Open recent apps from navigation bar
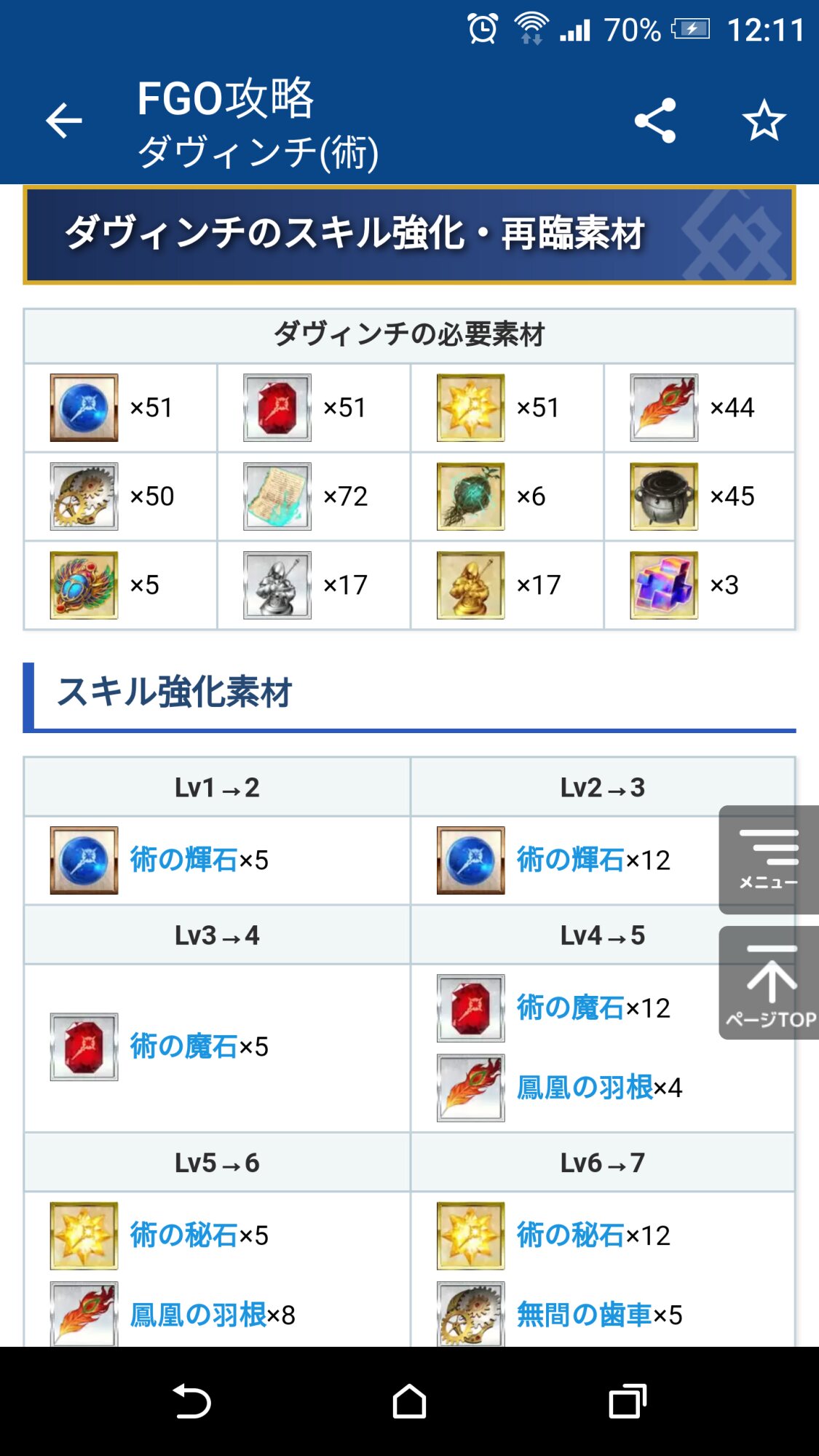The image size is (819, 1456). pos(627,1401)
